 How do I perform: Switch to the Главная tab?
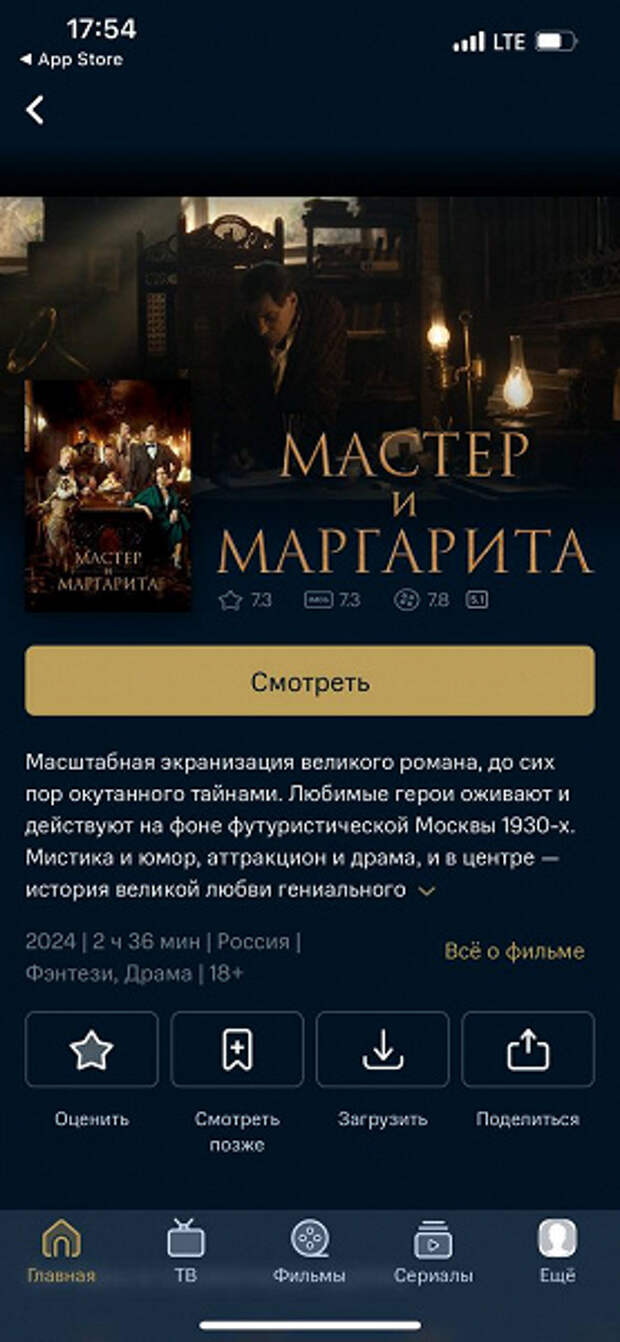pyautogui.click(x=62, y=1252)
